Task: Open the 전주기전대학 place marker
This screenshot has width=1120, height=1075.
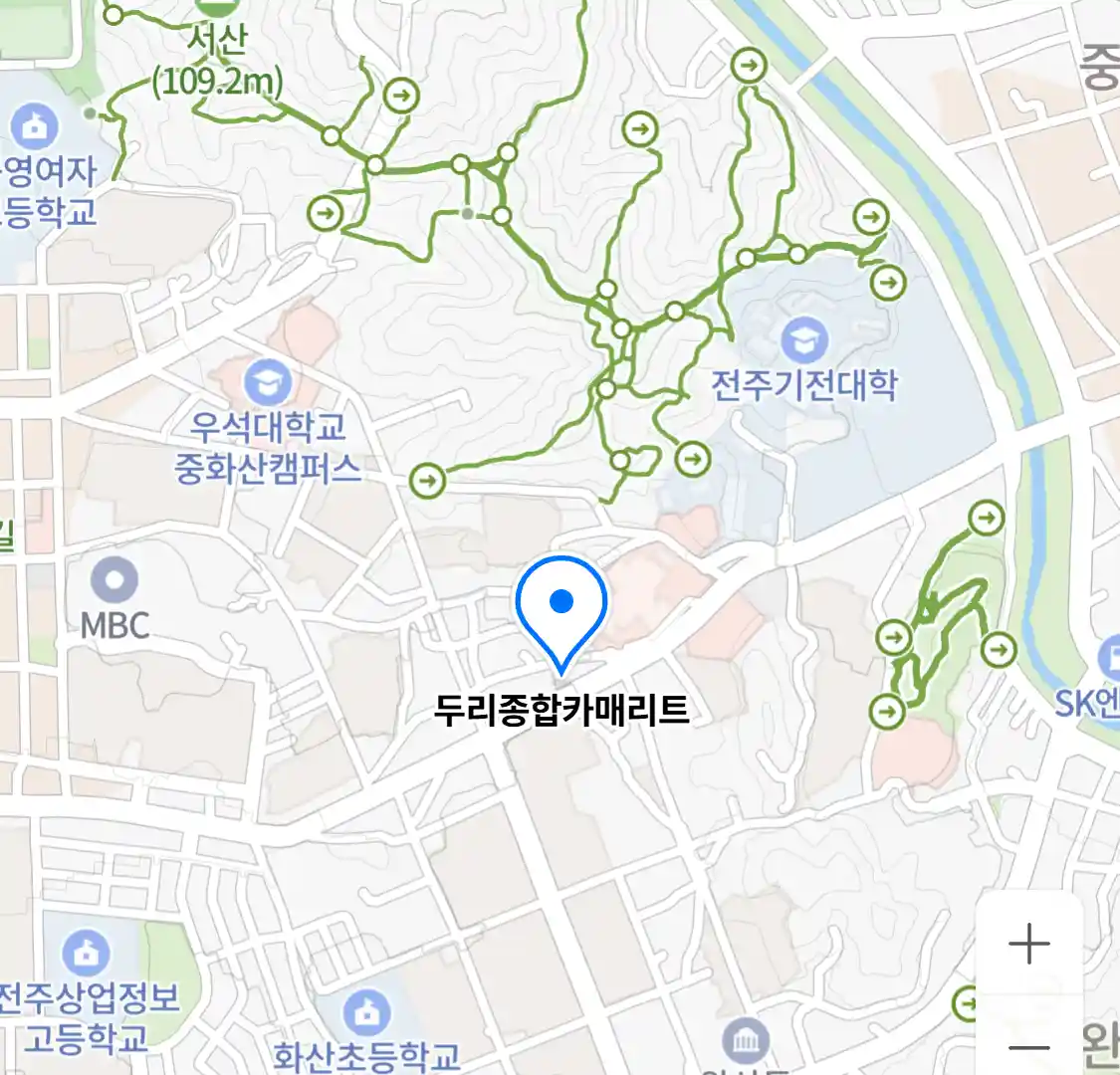Action: point(803,341)
